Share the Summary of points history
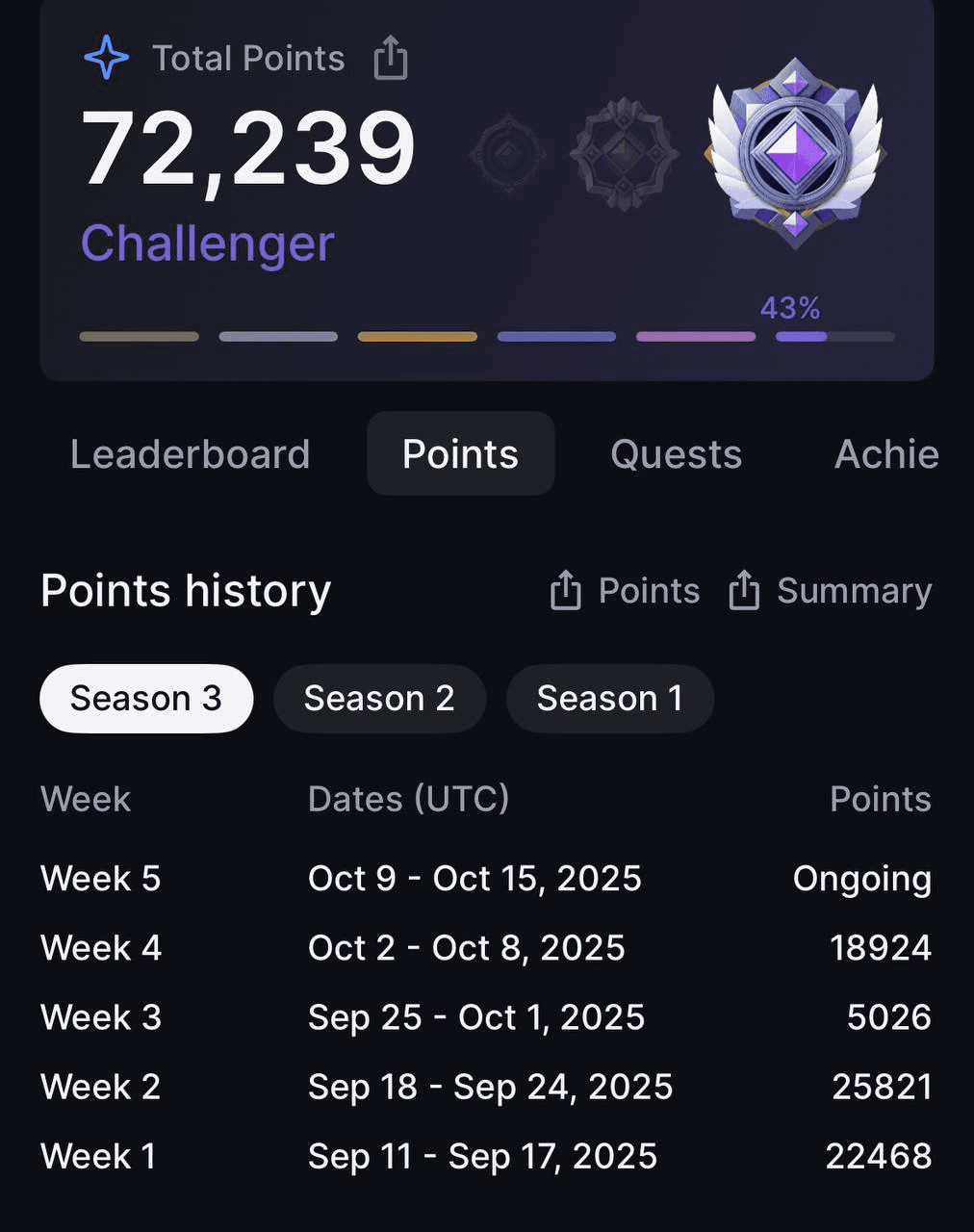 [x=831, y=591]
